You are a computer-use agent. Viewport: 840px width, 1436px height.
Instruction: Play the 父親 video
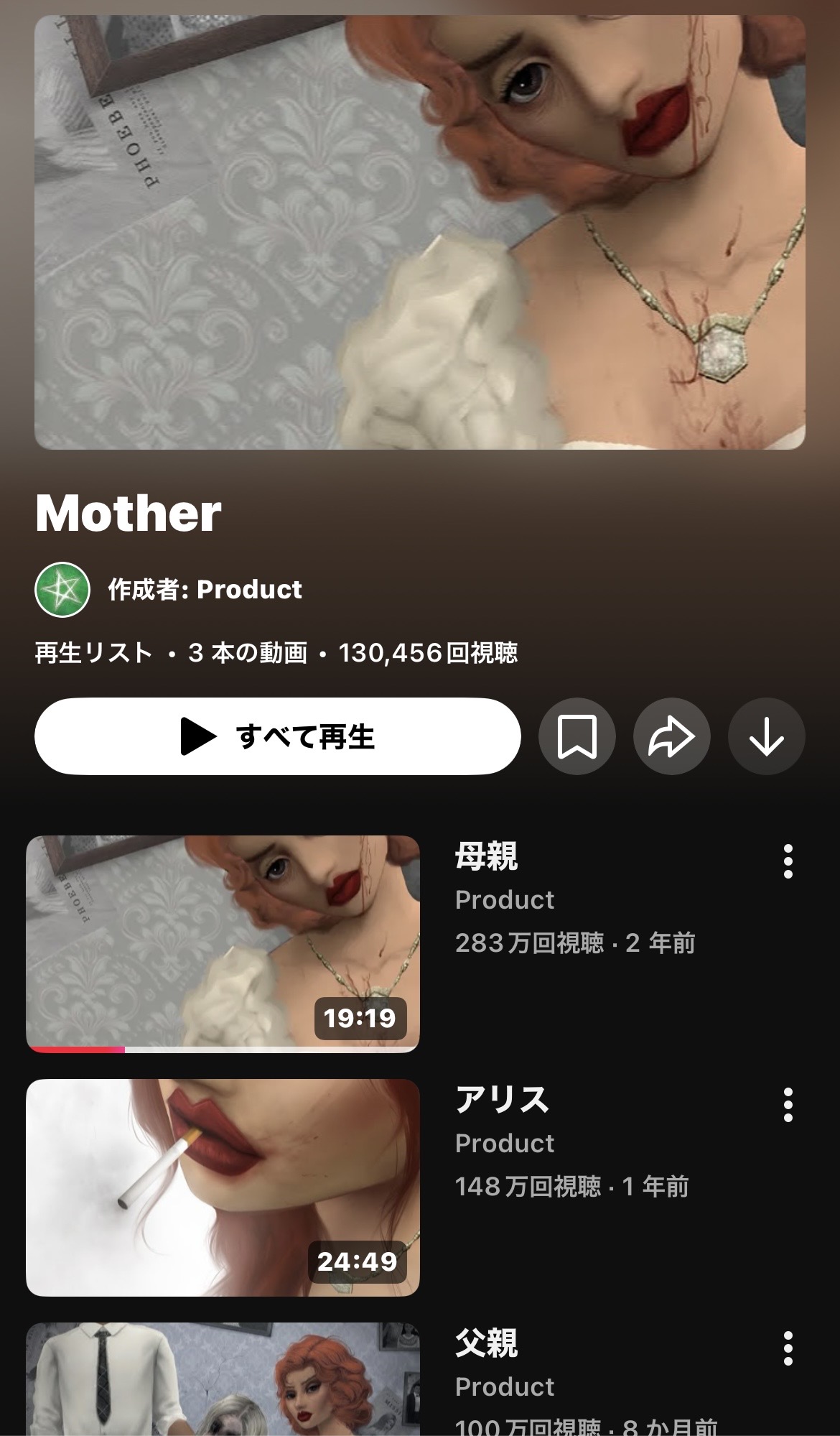pos(223,1379)
